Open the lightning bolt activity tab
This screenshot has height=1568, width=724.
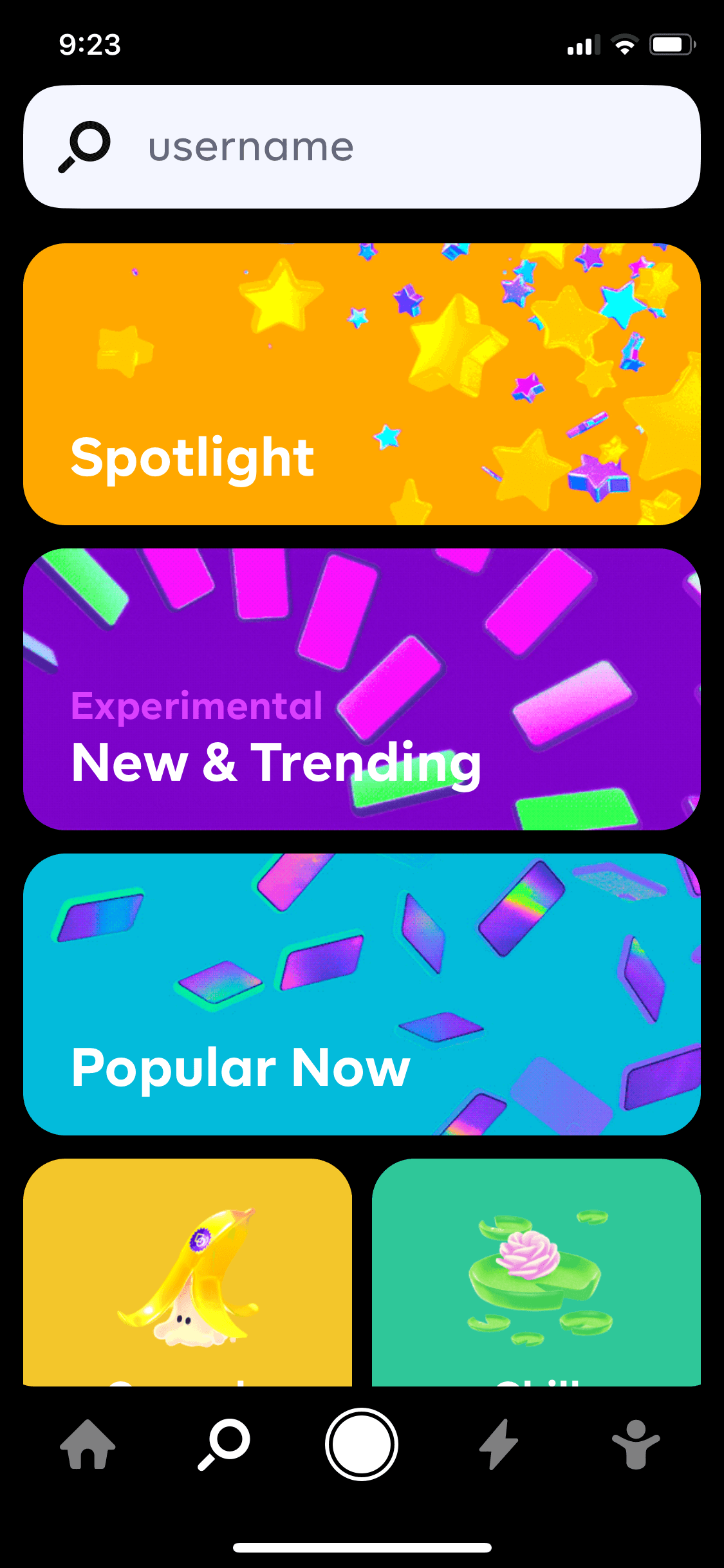pyautogui.click(x=499, y=1444)
